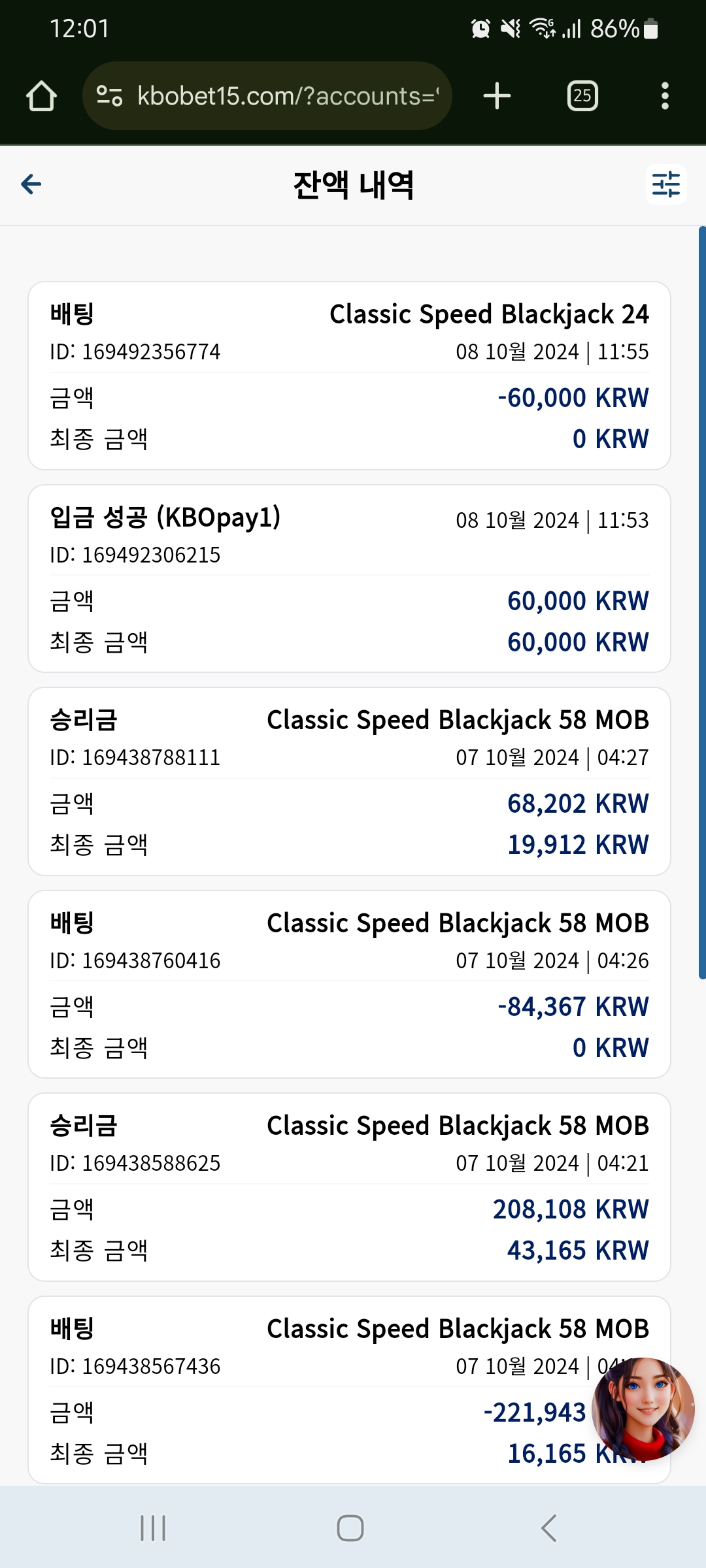
Task: Open the filter settings icon
Action: (666, 184)
